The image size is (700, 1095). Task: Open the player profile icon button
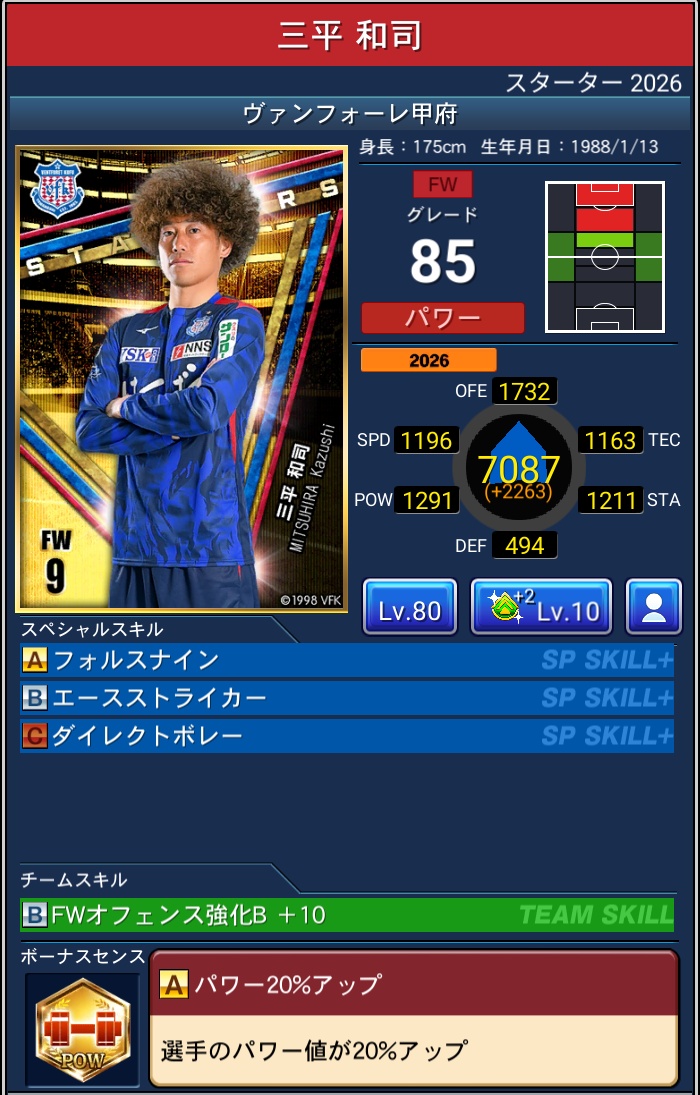coord(653,607)
